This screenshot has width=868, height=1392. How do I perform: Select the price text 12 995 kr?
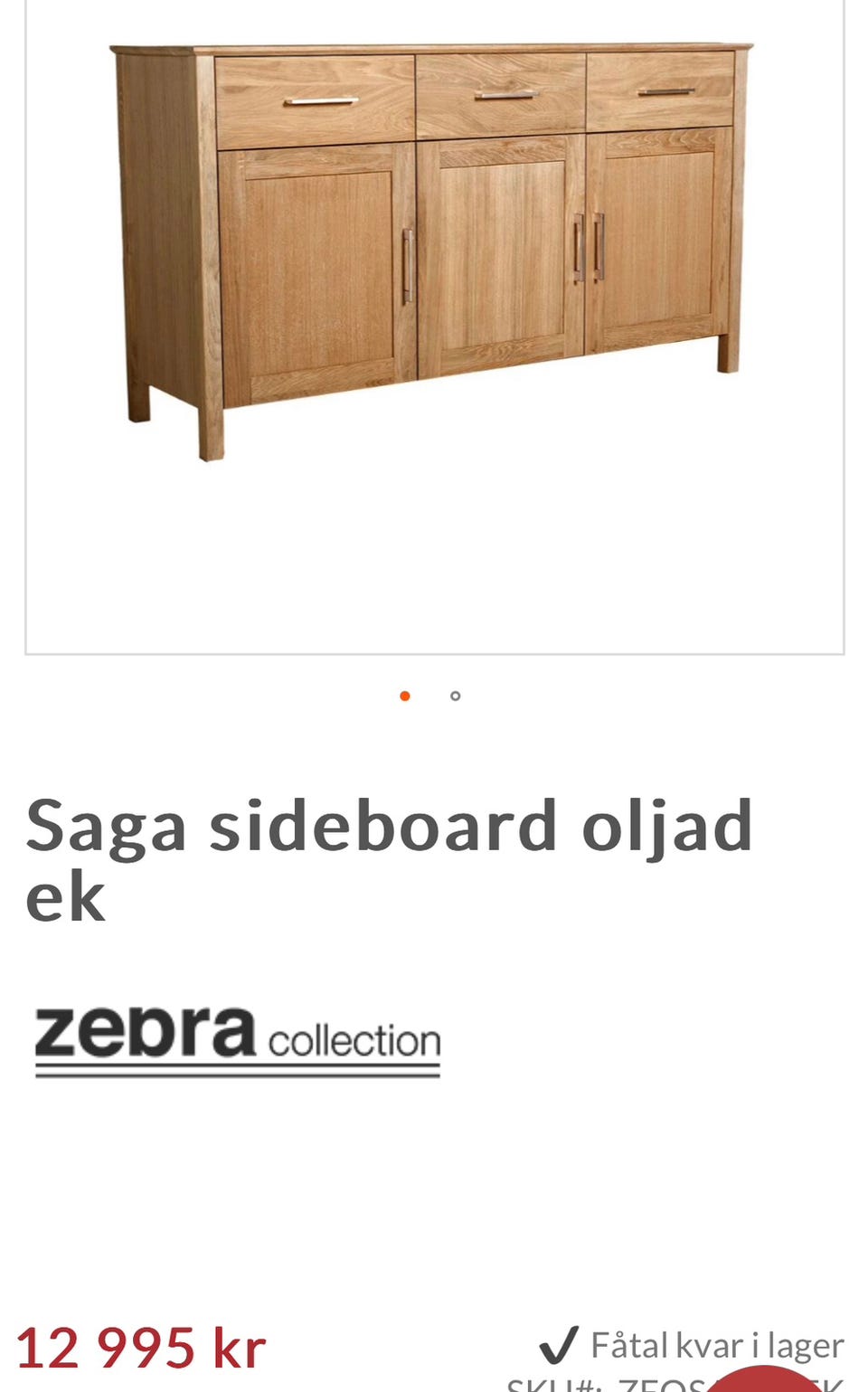(140, 1347)
